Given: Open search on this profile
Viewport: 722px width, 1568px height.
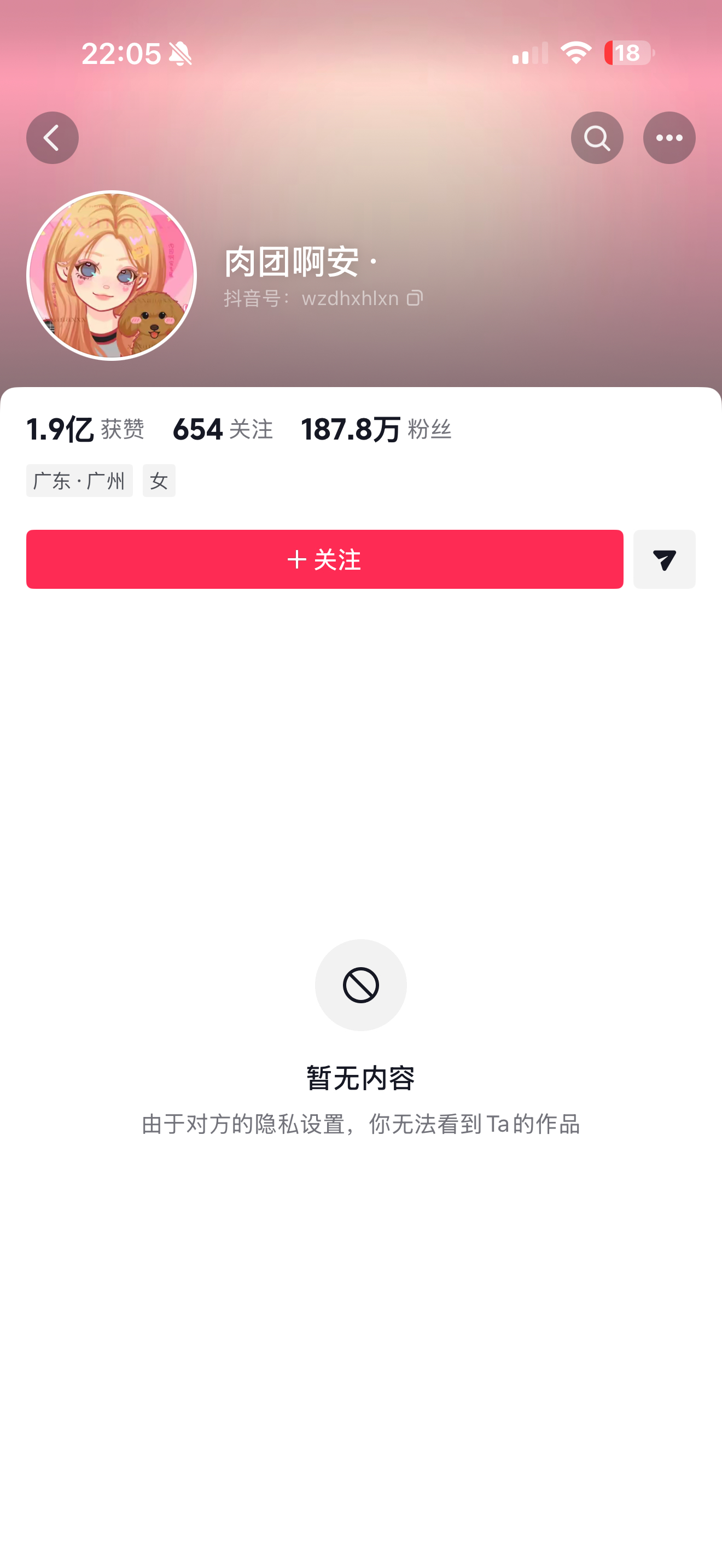Looking at the screenshot, I should [597, 138].
